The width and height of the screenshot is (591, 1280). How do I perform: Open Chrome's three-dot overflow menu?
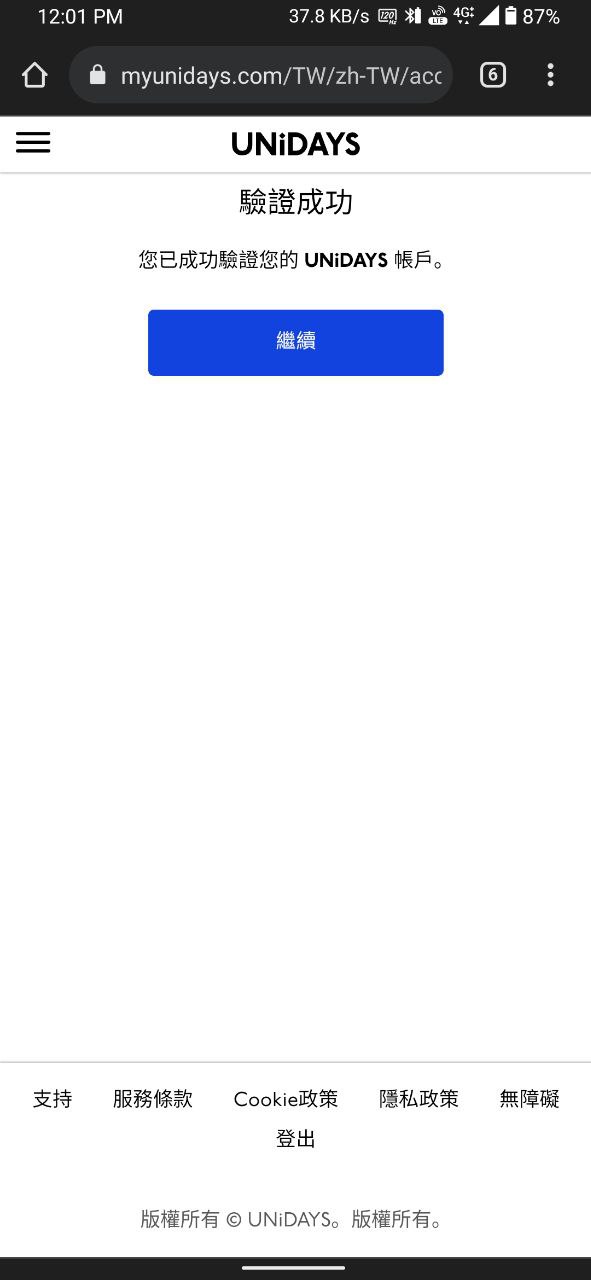coord(550,75)
